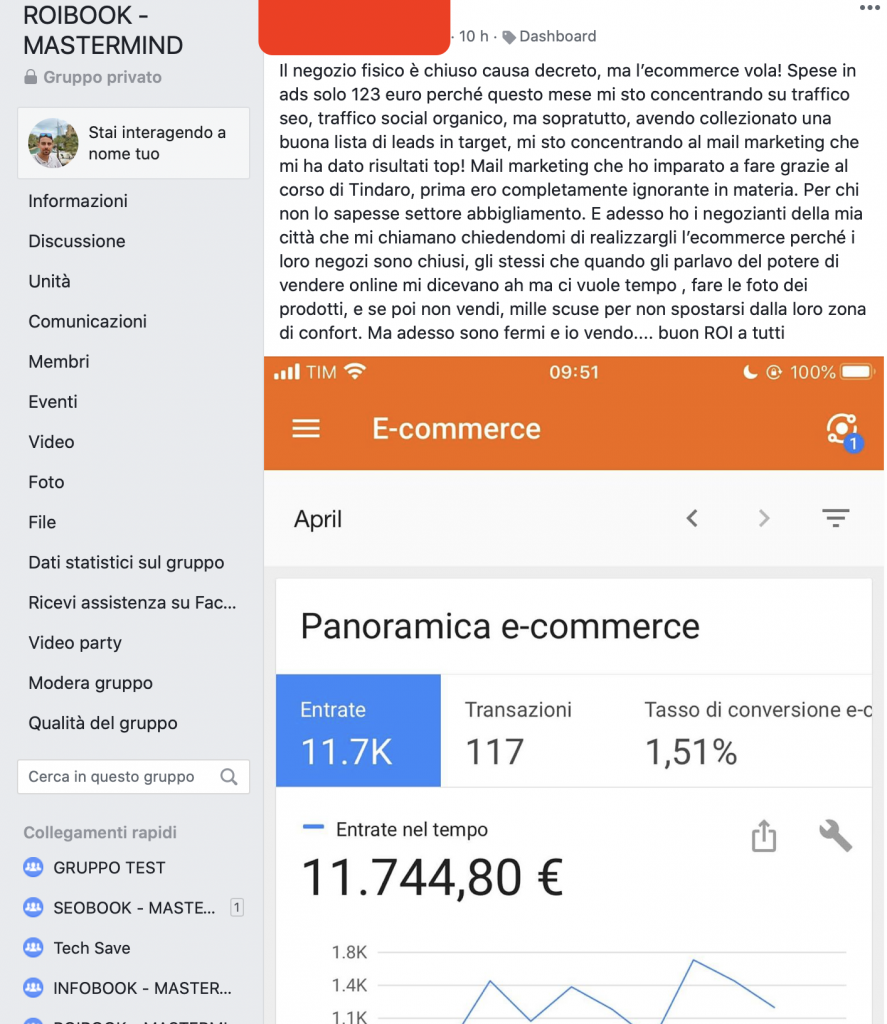Open the Unità section

[49, 281]
